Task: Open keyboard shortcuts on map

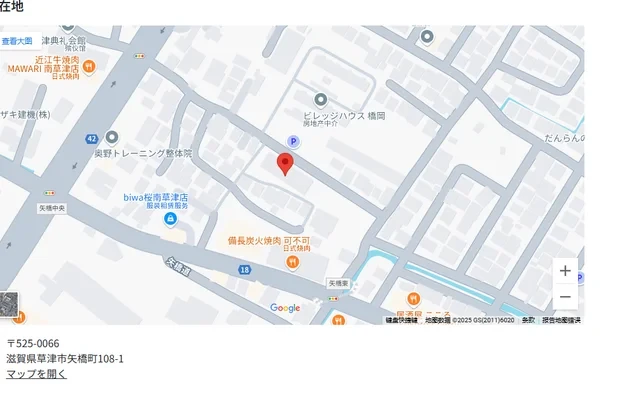Action: [402, 320]
